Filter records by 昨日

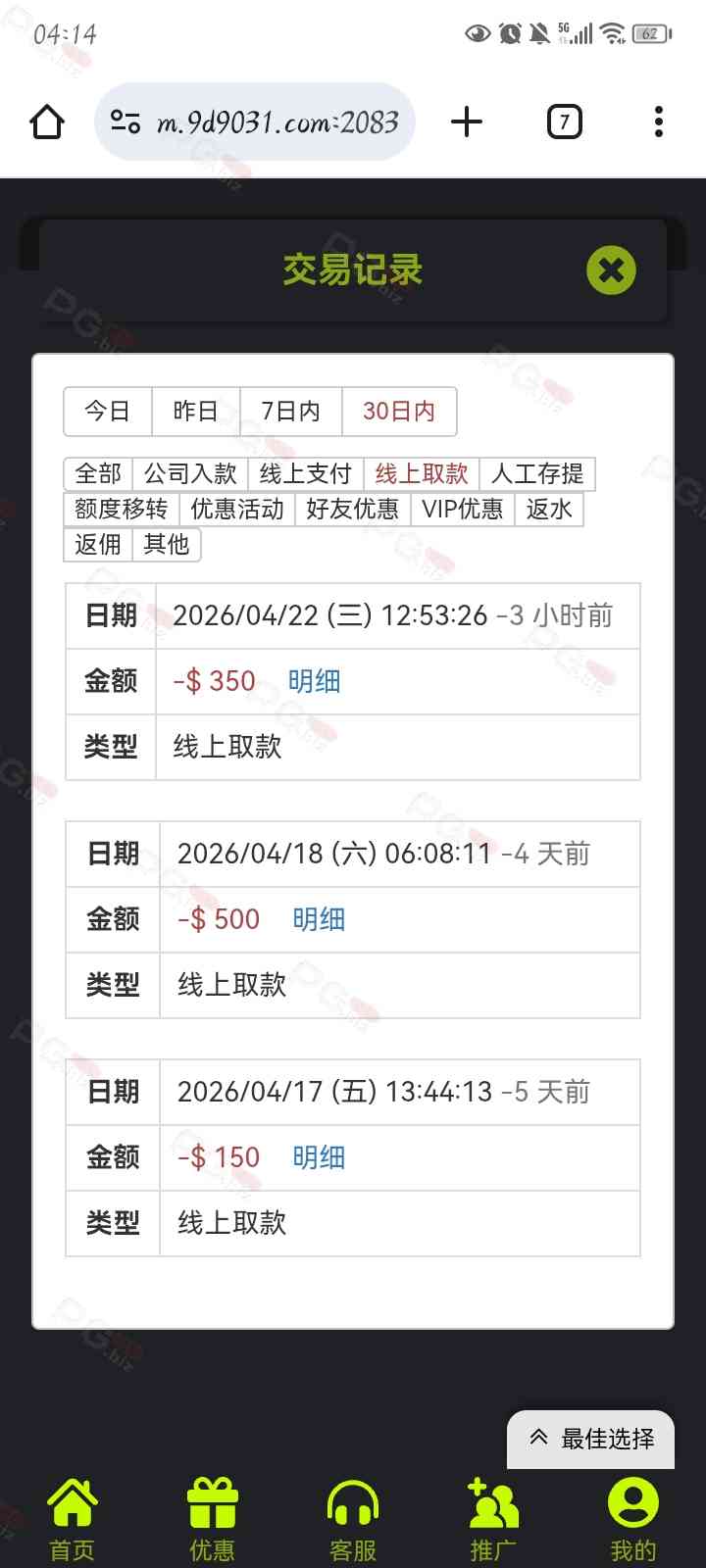[195, 411]
